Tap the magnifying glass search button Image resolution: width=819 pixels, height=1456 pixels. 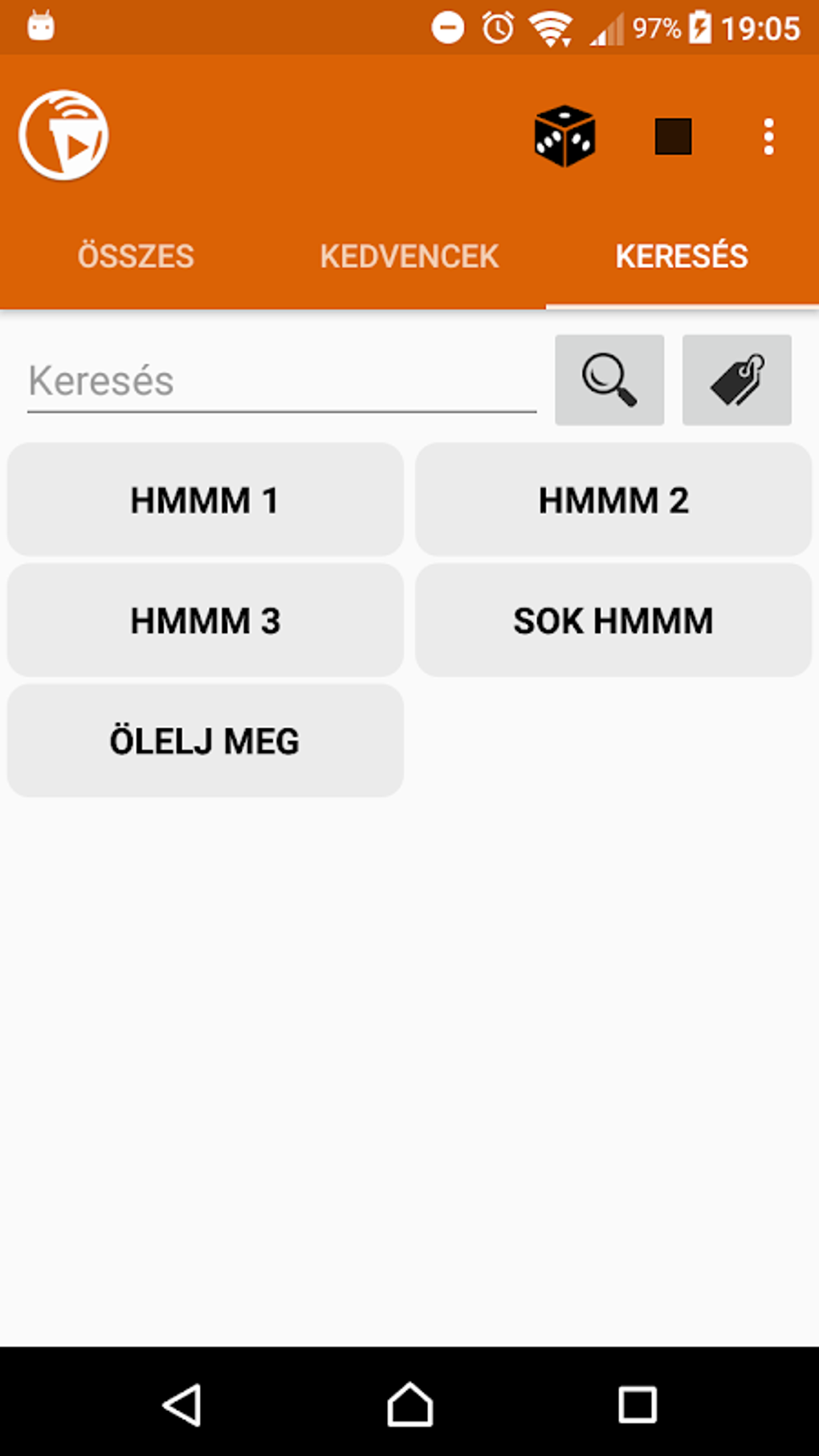609,380
